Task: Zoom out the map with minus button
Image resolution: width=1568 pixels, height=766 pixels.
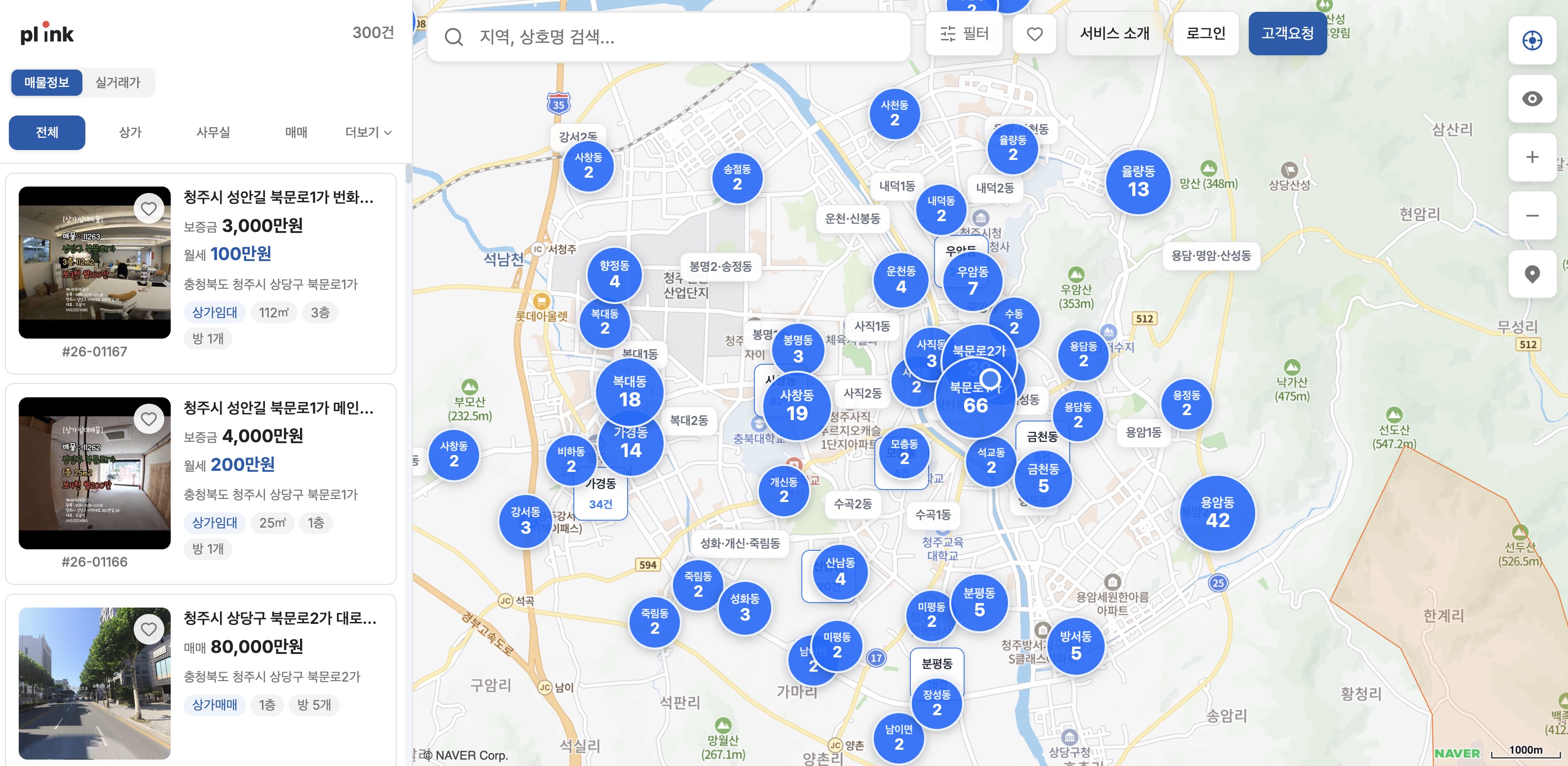Action: coord(1531,216)
